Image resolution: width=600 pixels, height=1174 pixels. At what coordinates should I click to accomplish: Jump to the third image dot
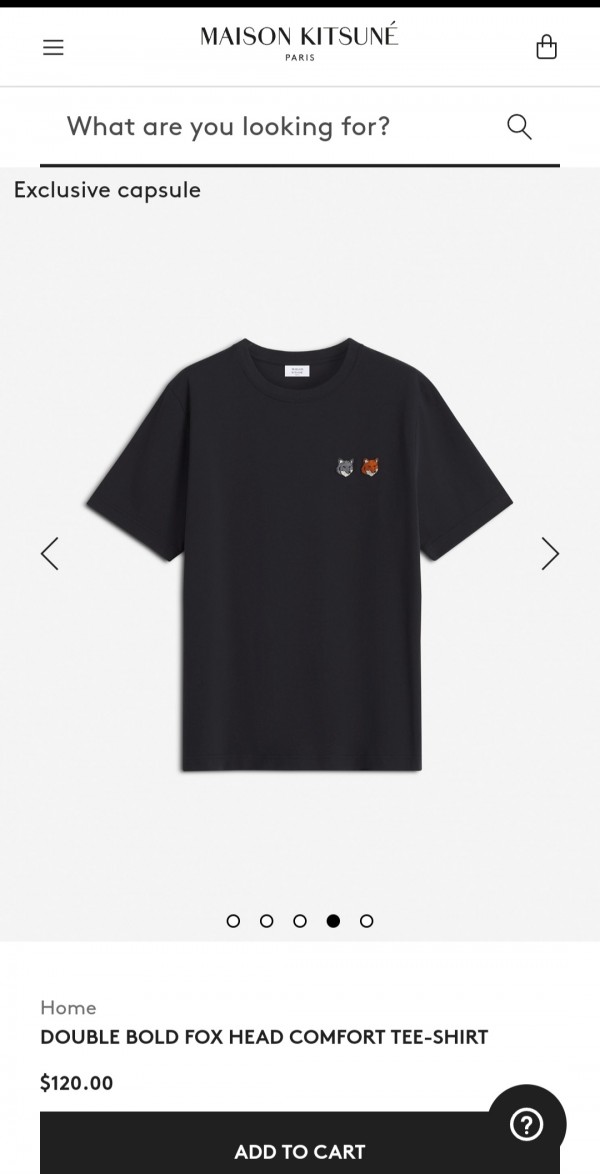coord(300,921)
